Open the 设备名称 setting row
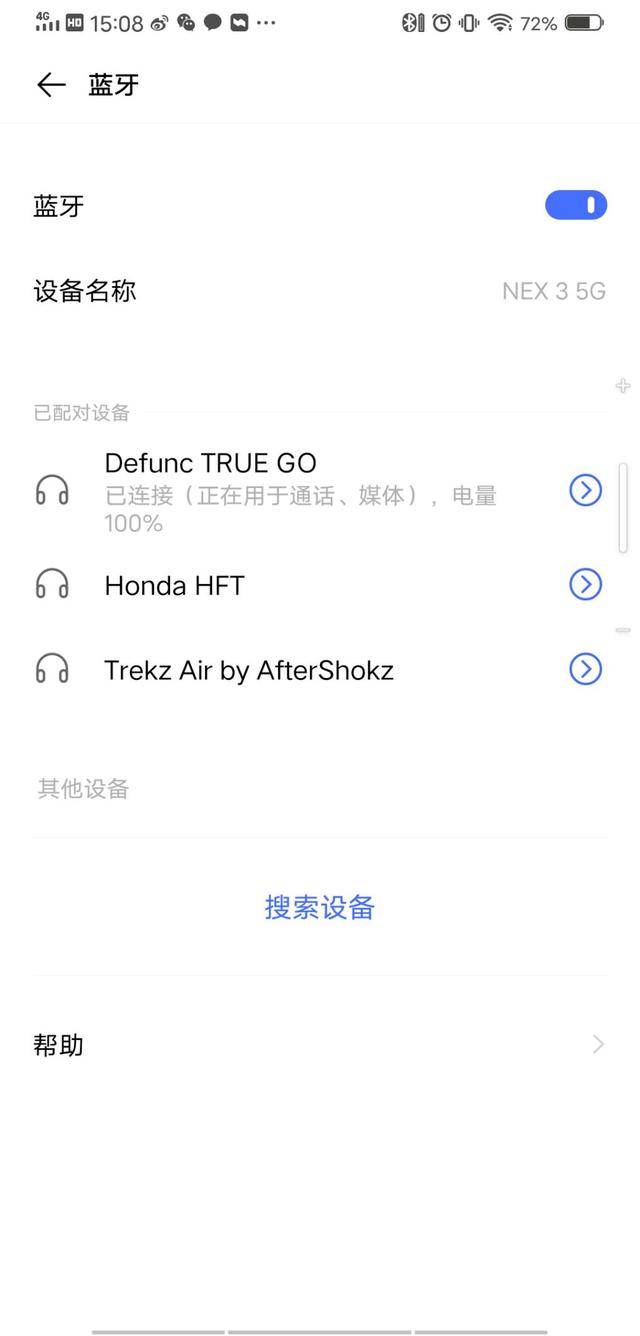640x1336 pixels. [x=320, y=291]
